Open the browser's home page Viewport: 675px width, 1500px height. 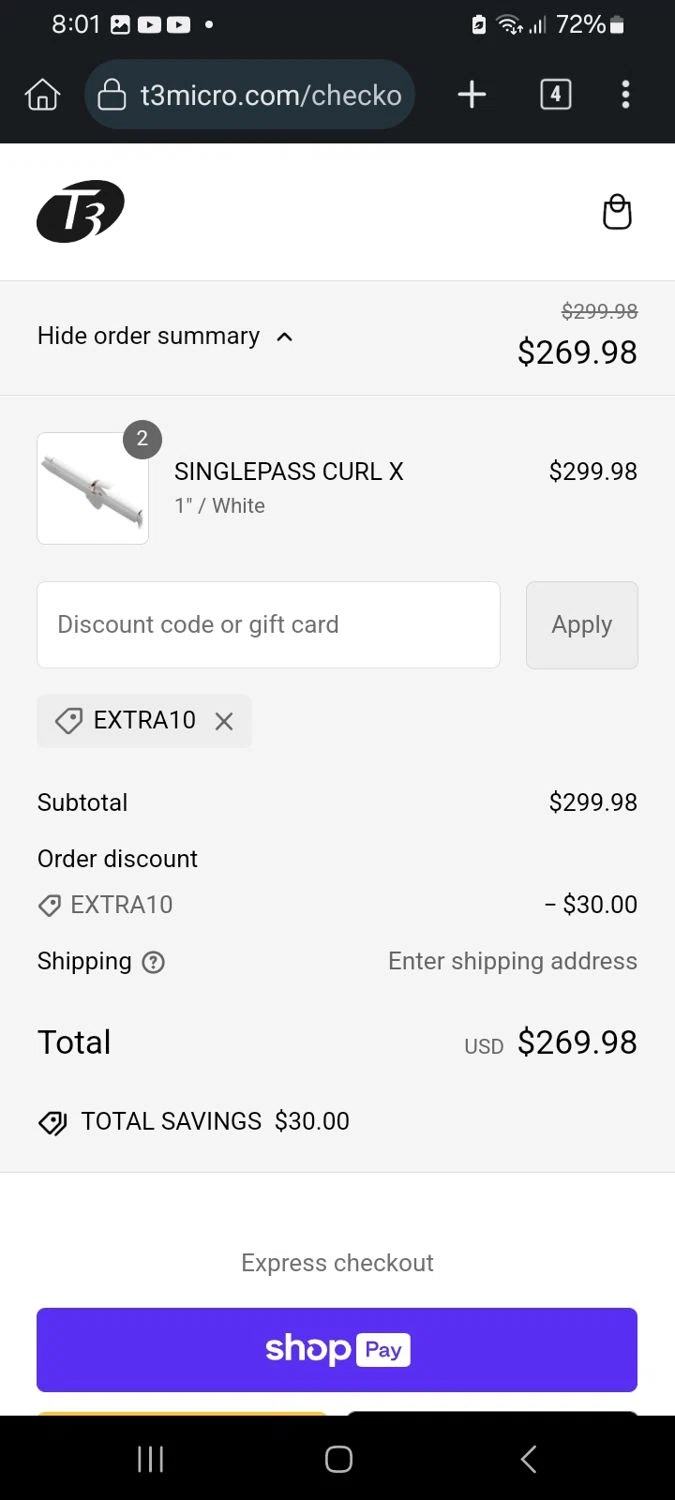(43, 95)
